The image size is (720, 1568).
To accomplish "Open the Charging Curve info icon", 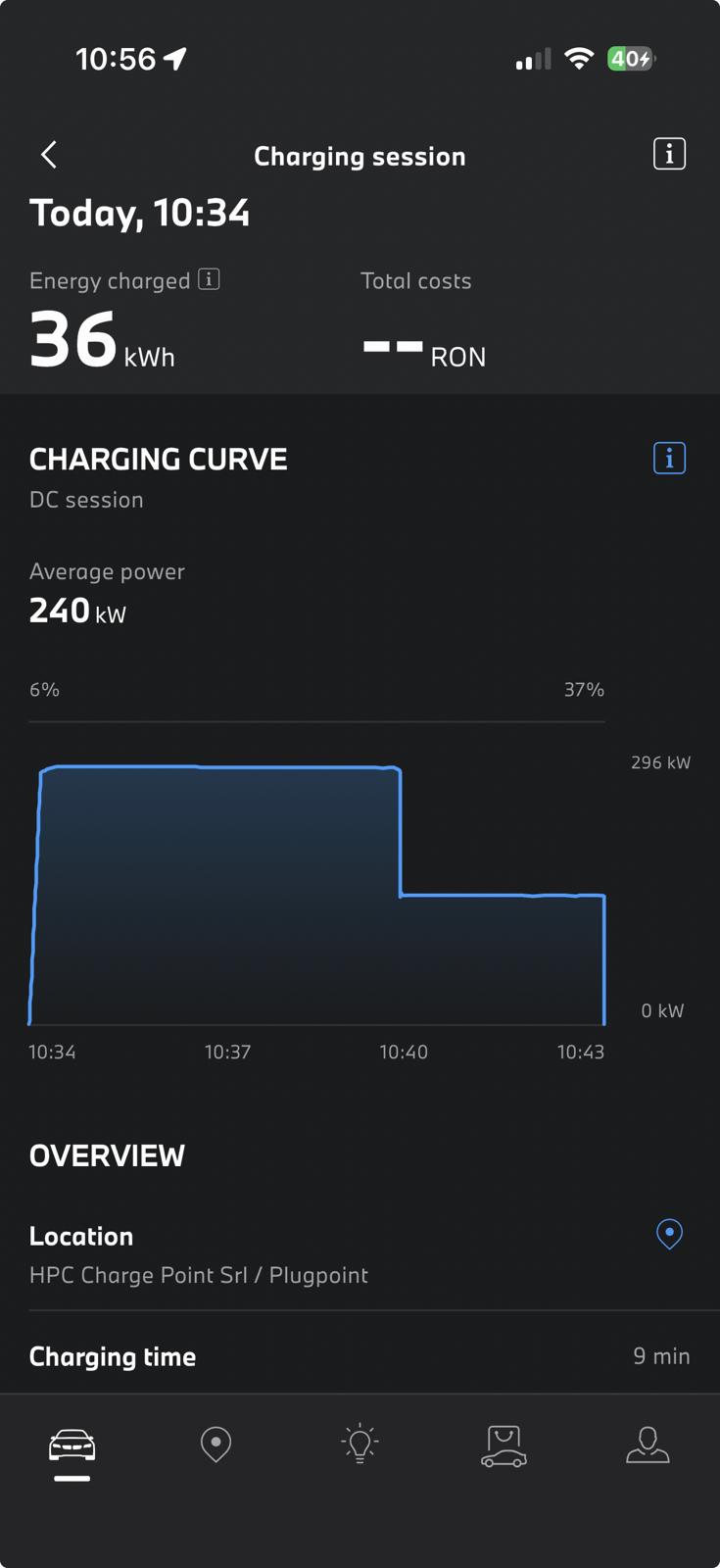I will tap(669, 458).
